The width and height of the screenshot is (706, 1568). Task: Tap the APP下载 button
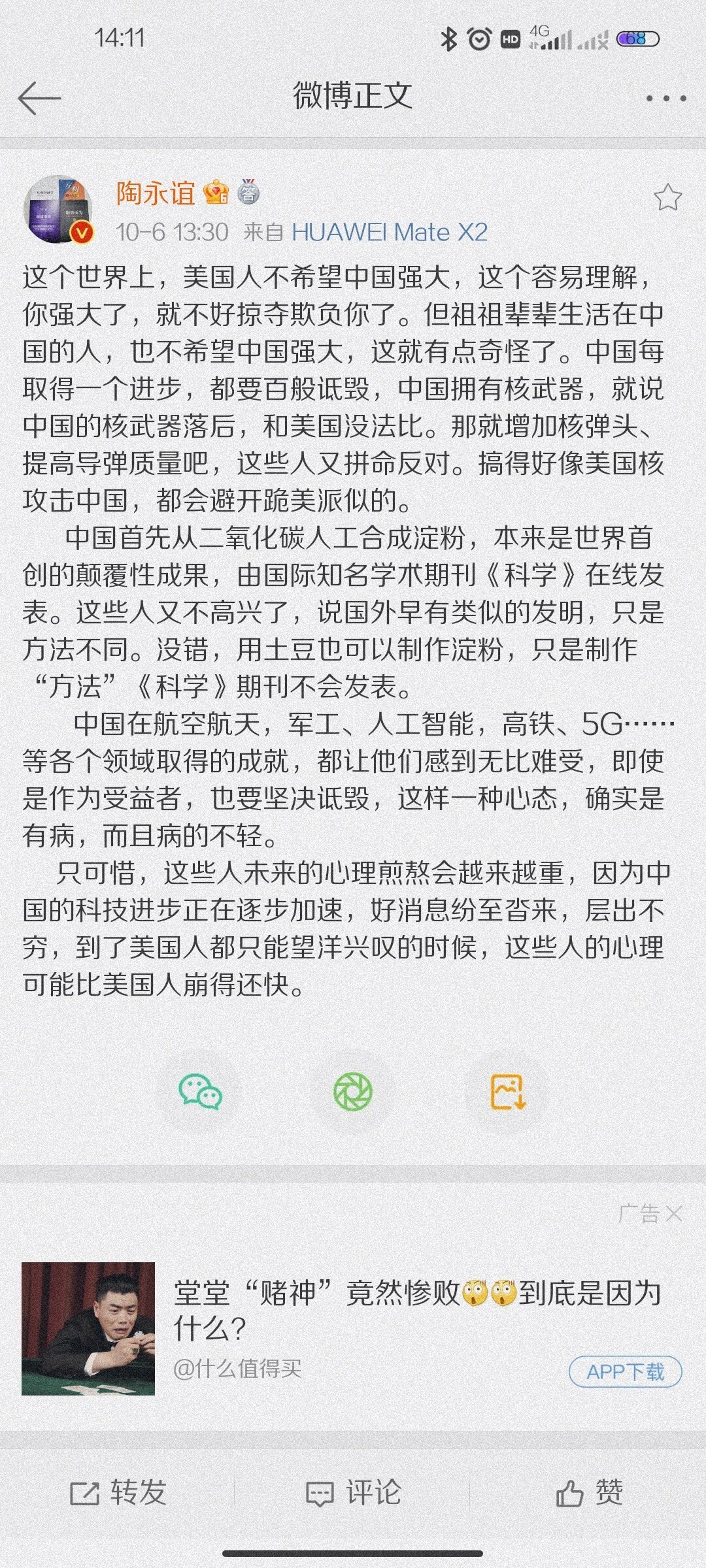coord(625,1372)
